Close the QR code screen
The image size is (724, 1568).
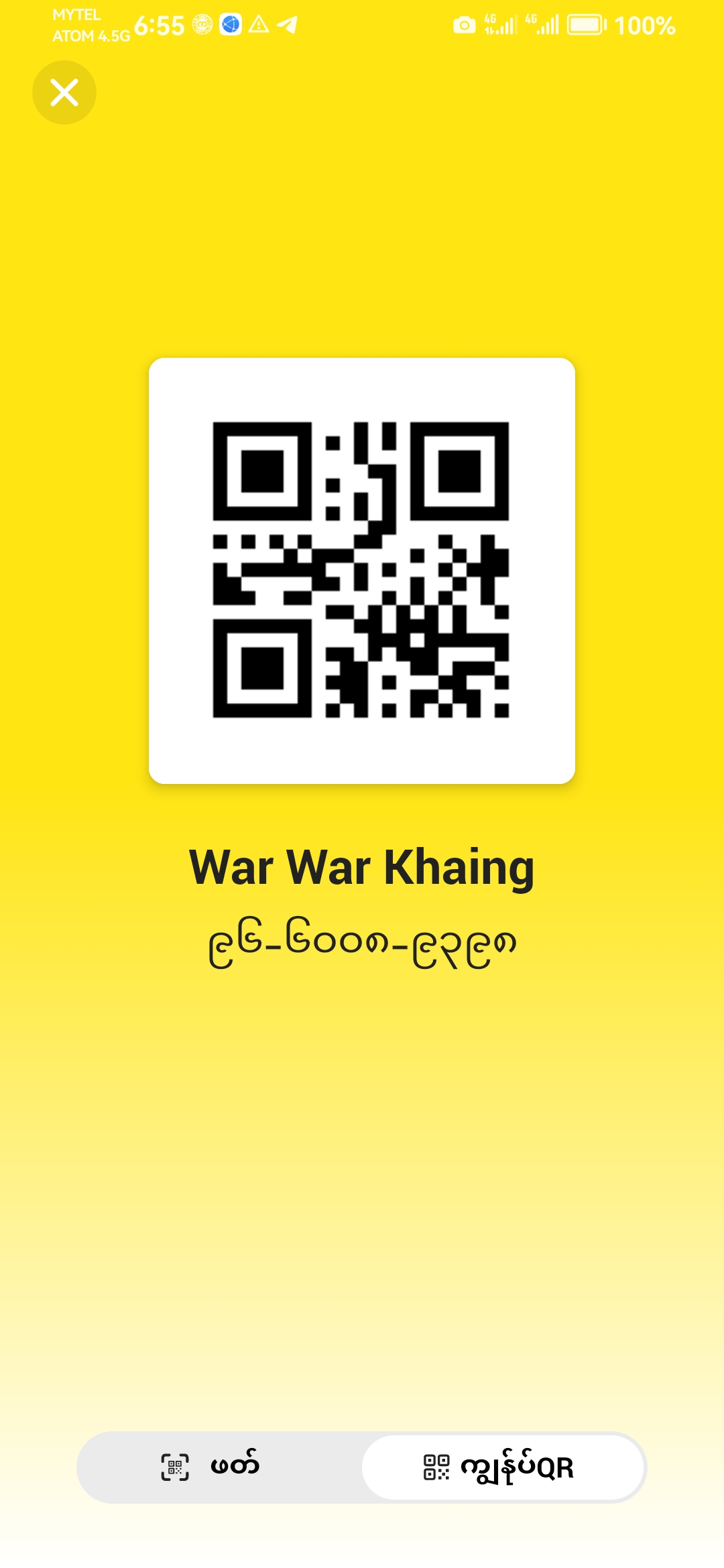click(x=64, y=92)
